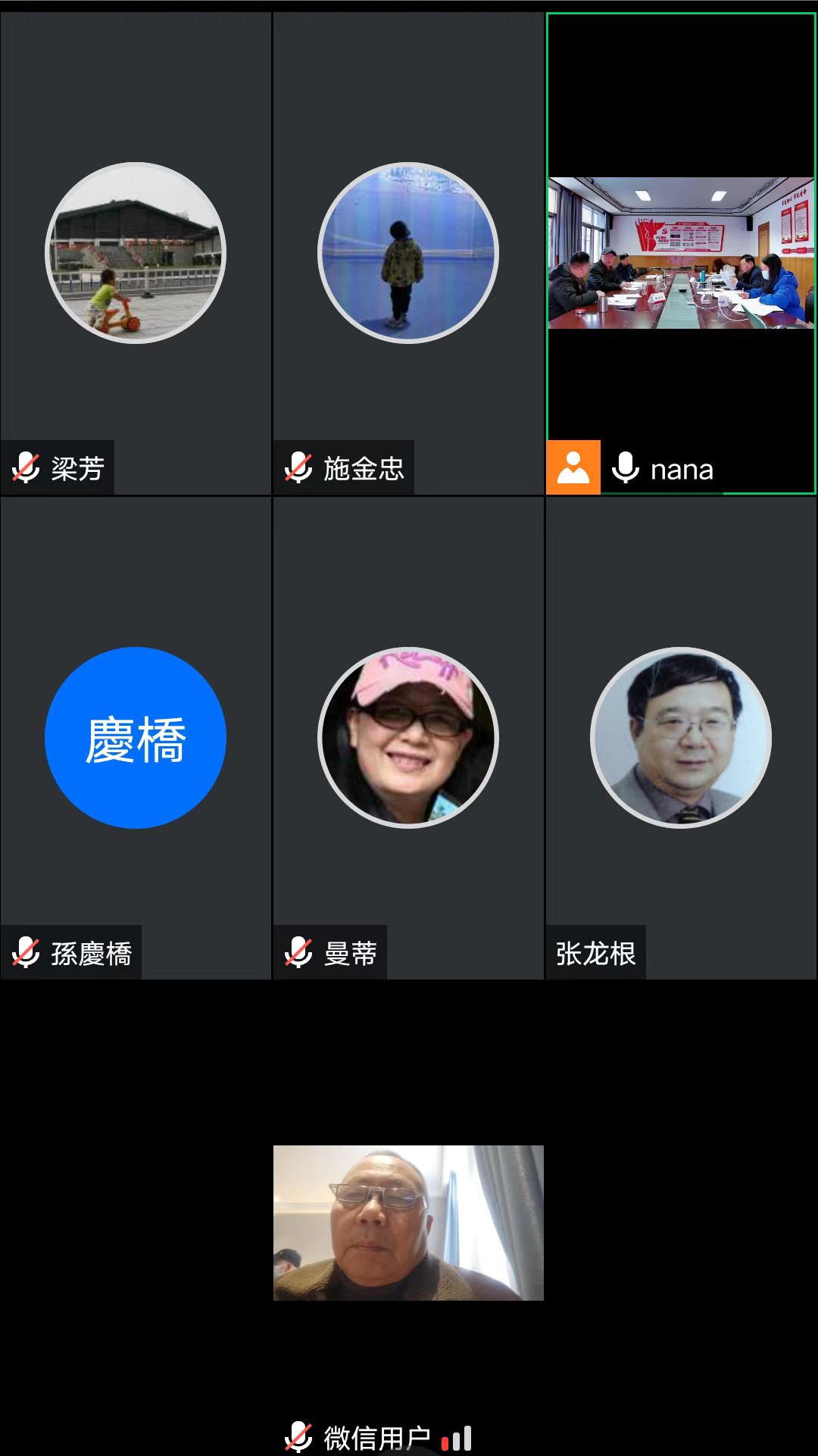Tap the 微信用户 camera video tile
818x1456 pixels.
[x=408, y=1223]
